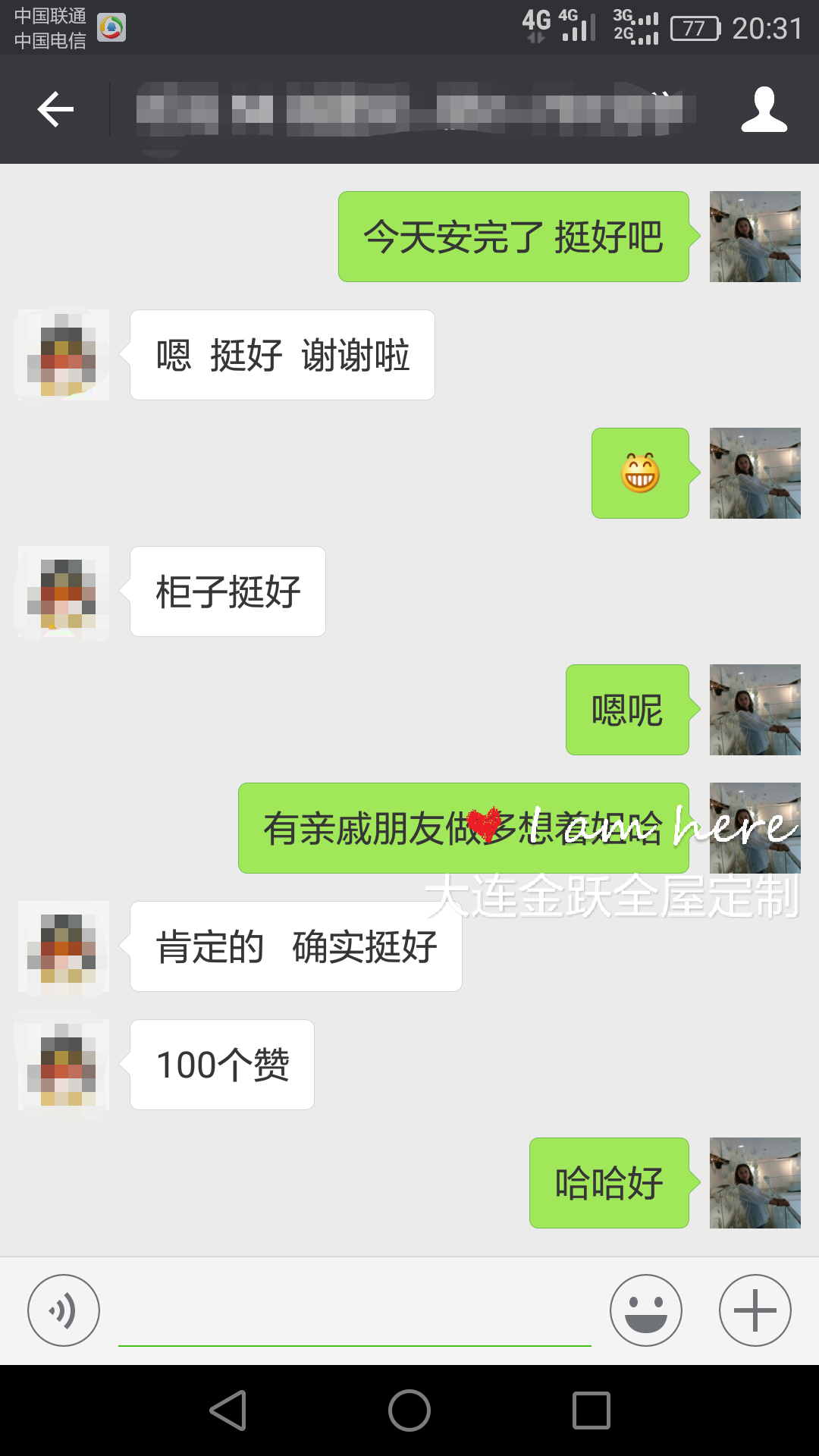Open recent apps from navigation bar
This screenshot has width=819, height=1456.
591,1410
